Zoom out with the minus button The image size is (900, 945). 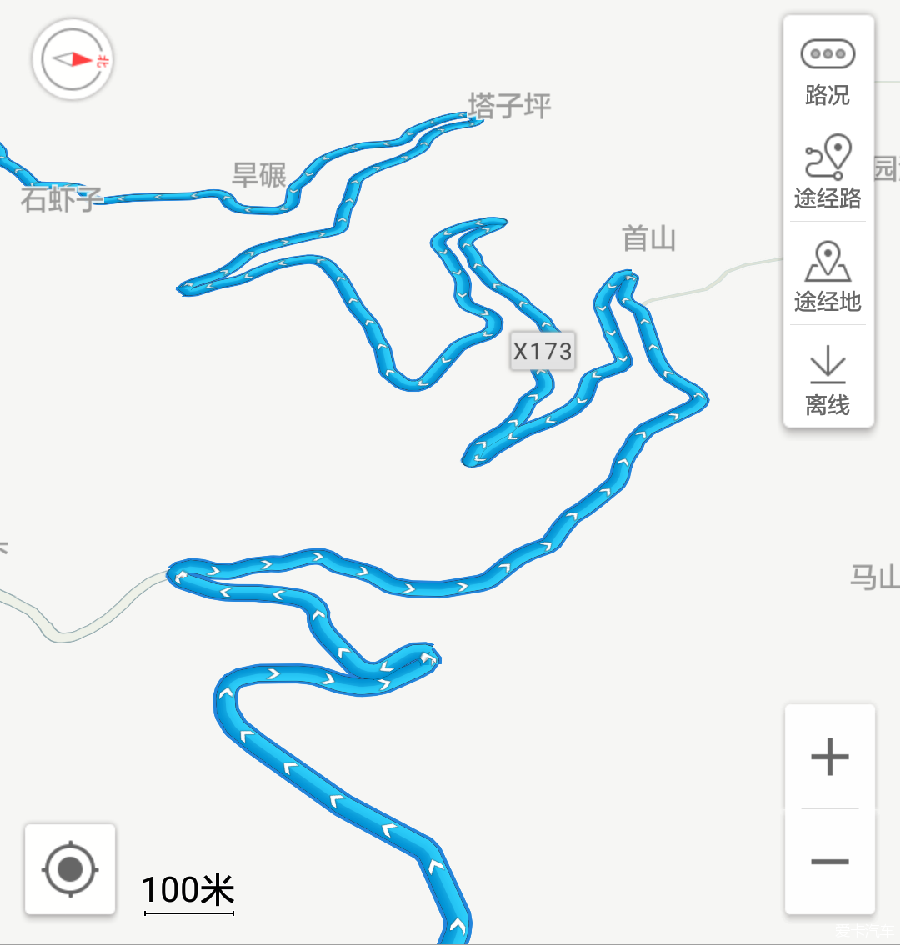tap(830, 861)
